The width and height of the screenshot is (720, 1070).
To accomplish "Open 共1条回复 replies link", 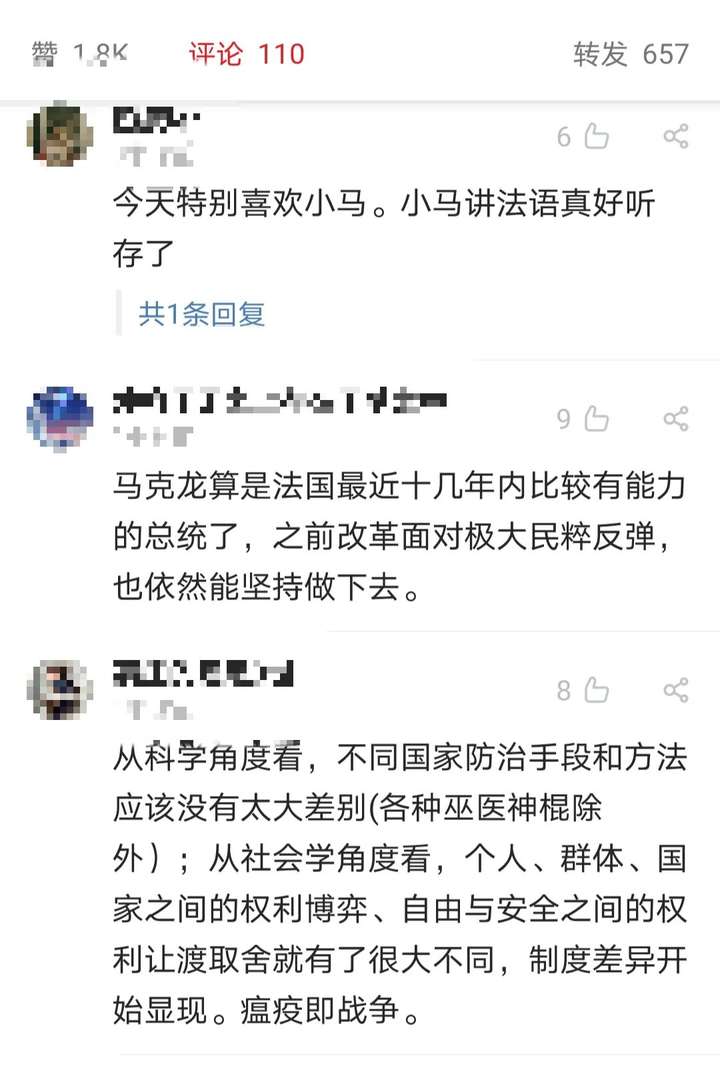I will tap(201, 314).
